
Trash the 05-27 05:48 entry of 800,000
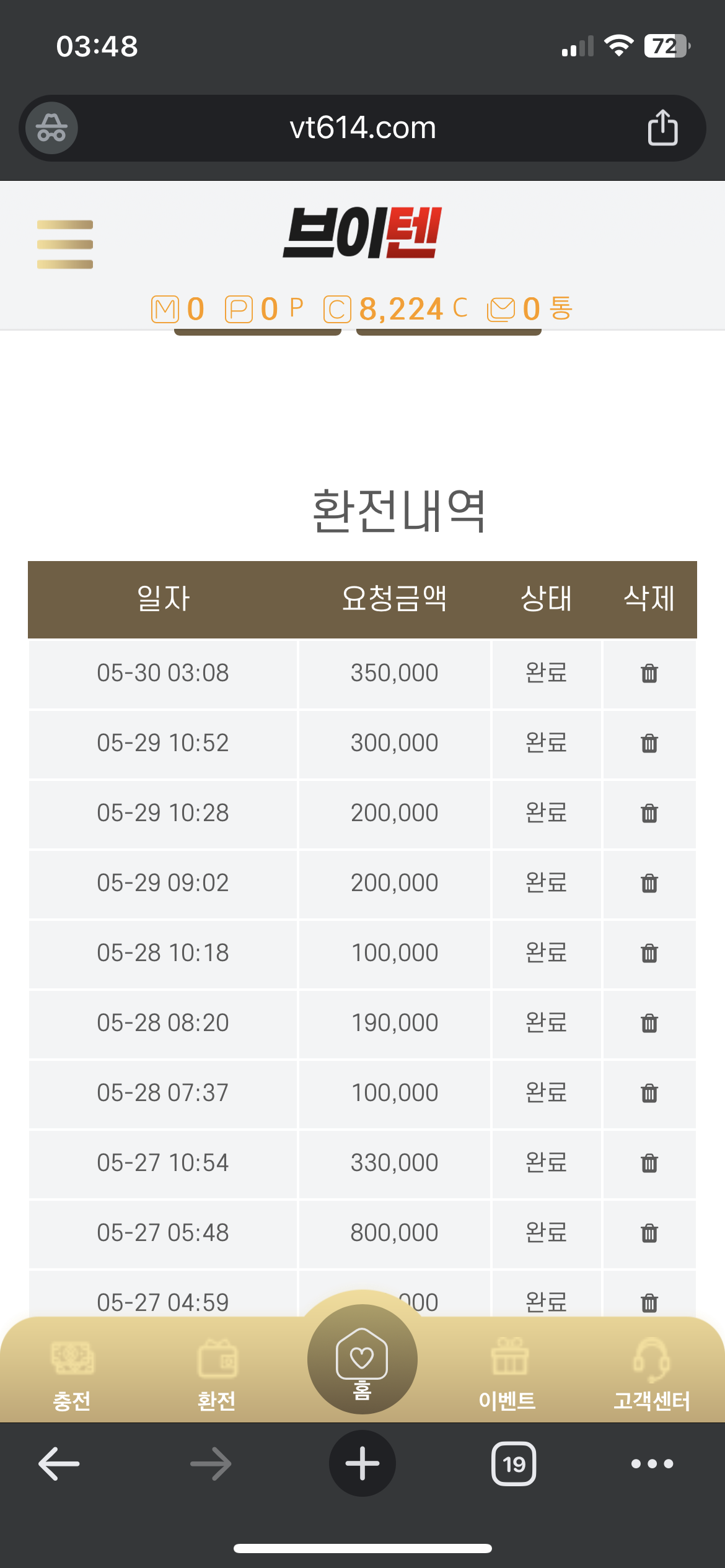(x=649, y=1233)
